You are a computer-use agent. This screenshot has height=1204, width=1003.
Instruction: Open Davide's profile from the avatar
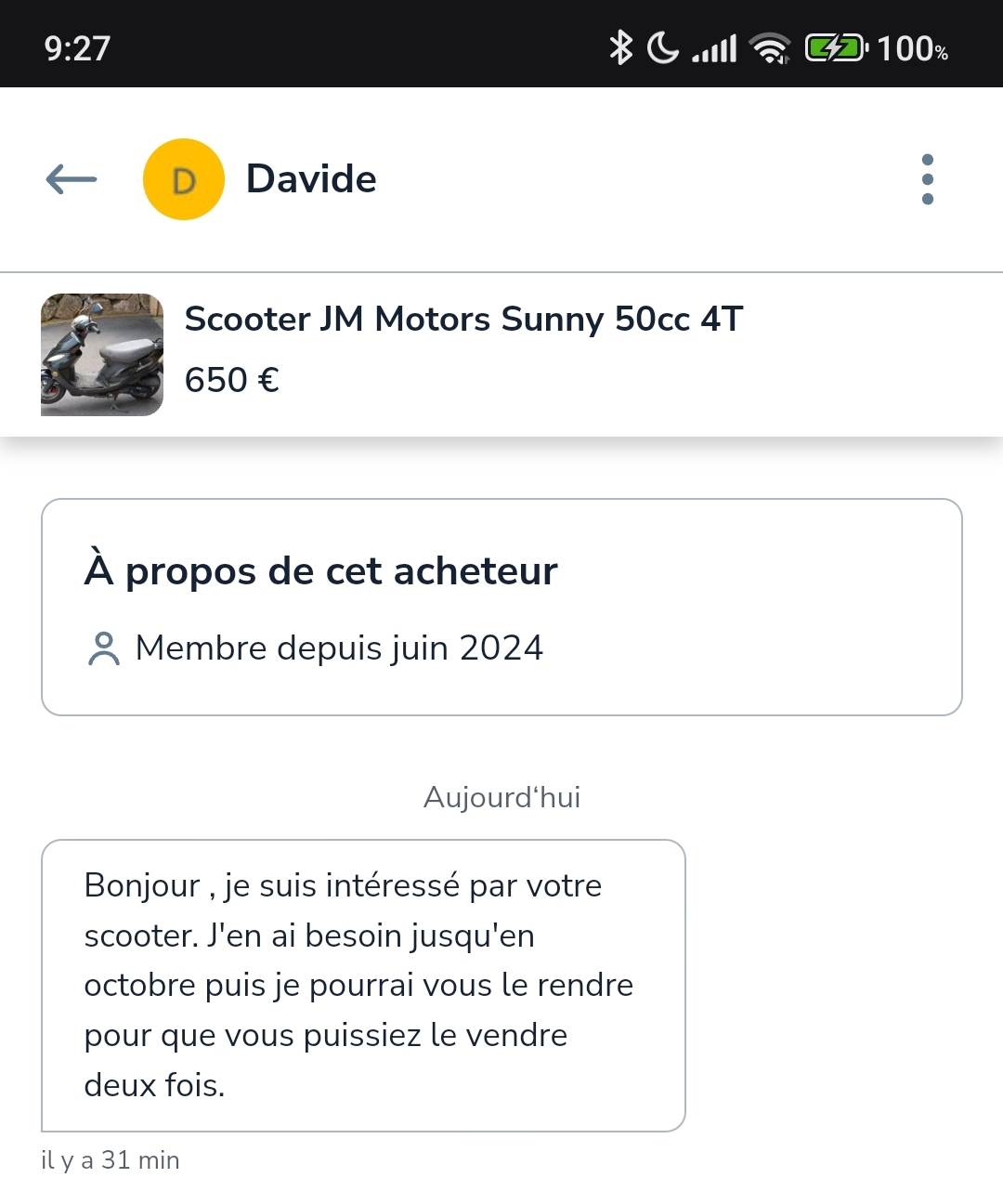[x=184, y=179]
